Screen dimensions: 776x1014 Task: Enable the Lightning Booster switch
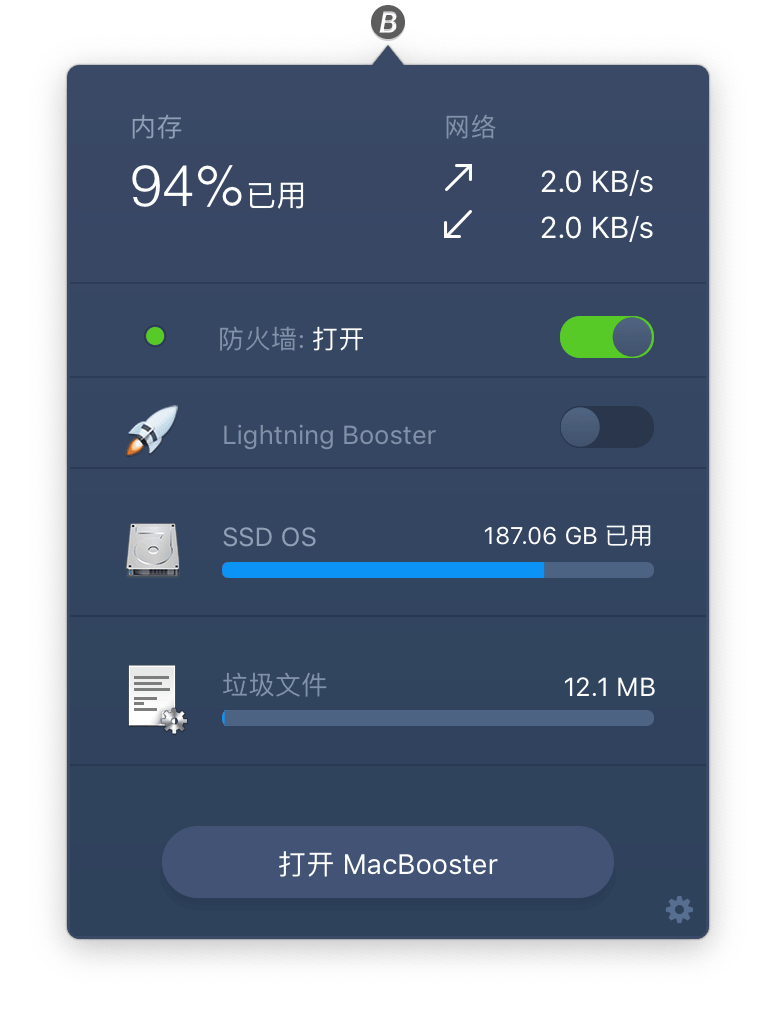(x=606, y=428)
